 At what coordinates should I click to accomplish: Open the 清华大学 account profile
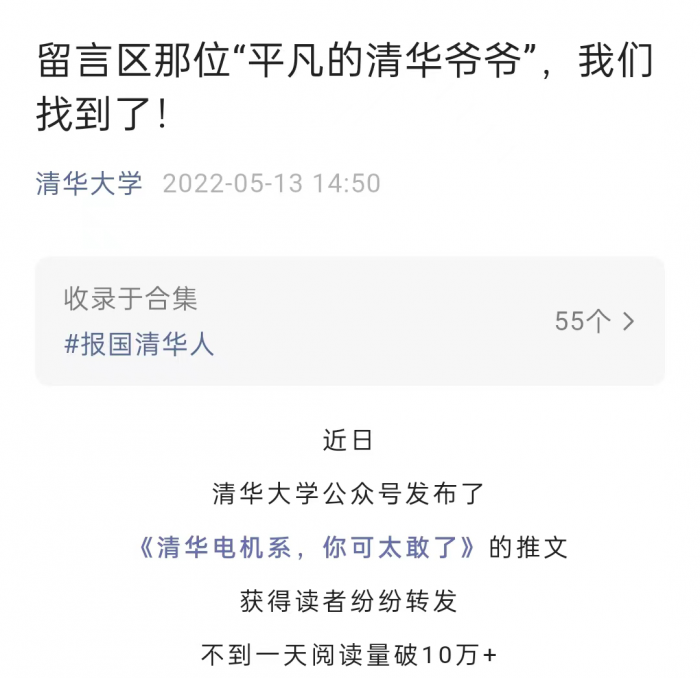[89, 184]
